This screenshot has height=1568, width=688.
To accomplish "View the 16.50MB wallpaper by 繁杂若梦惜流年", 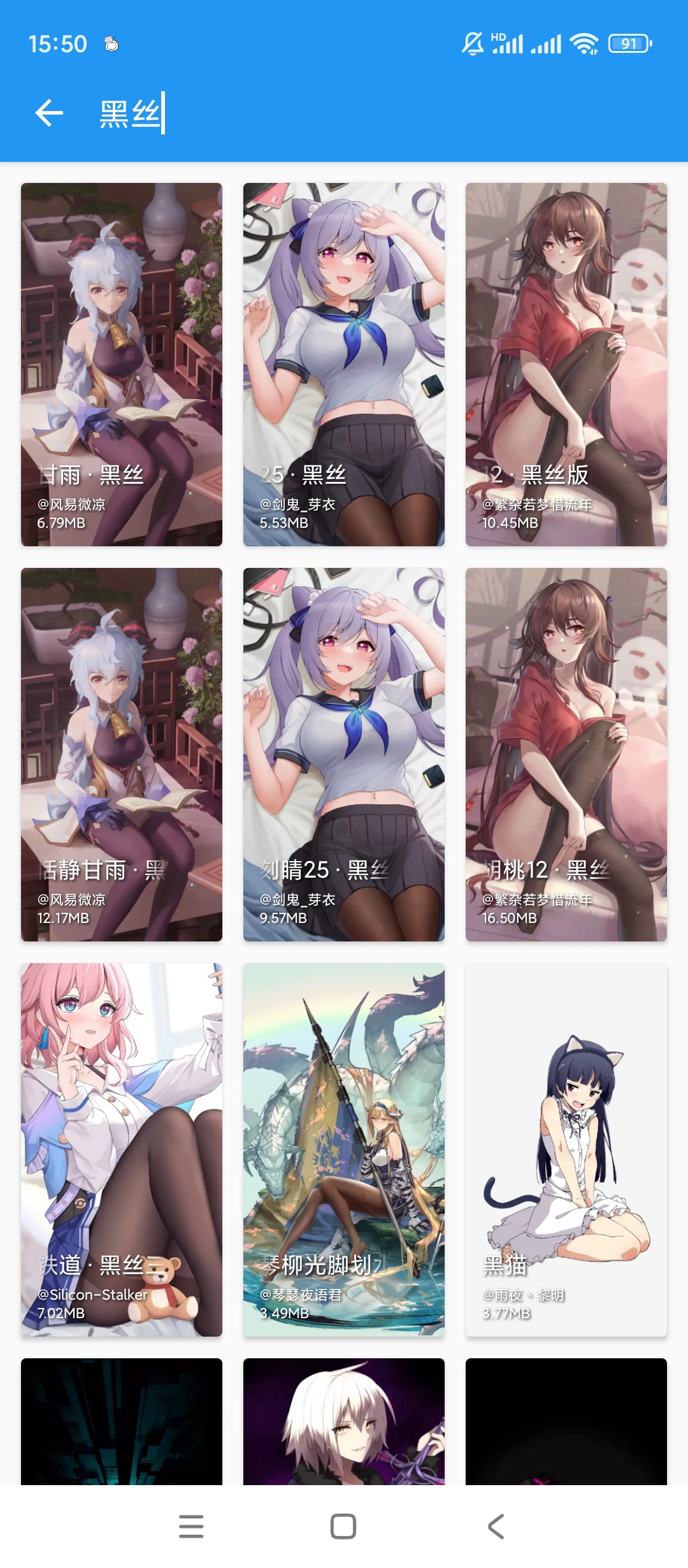I will pos(566,754).
